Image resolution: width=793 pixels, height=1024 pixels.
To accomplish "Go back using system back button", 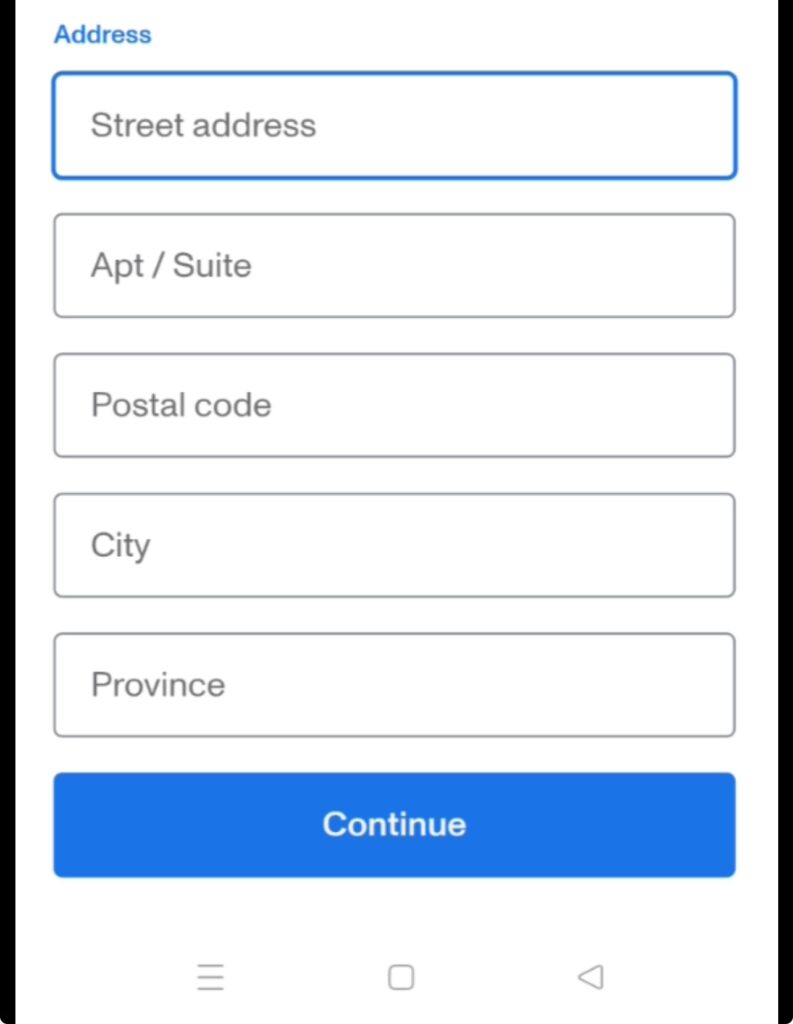I will point(591,977).
